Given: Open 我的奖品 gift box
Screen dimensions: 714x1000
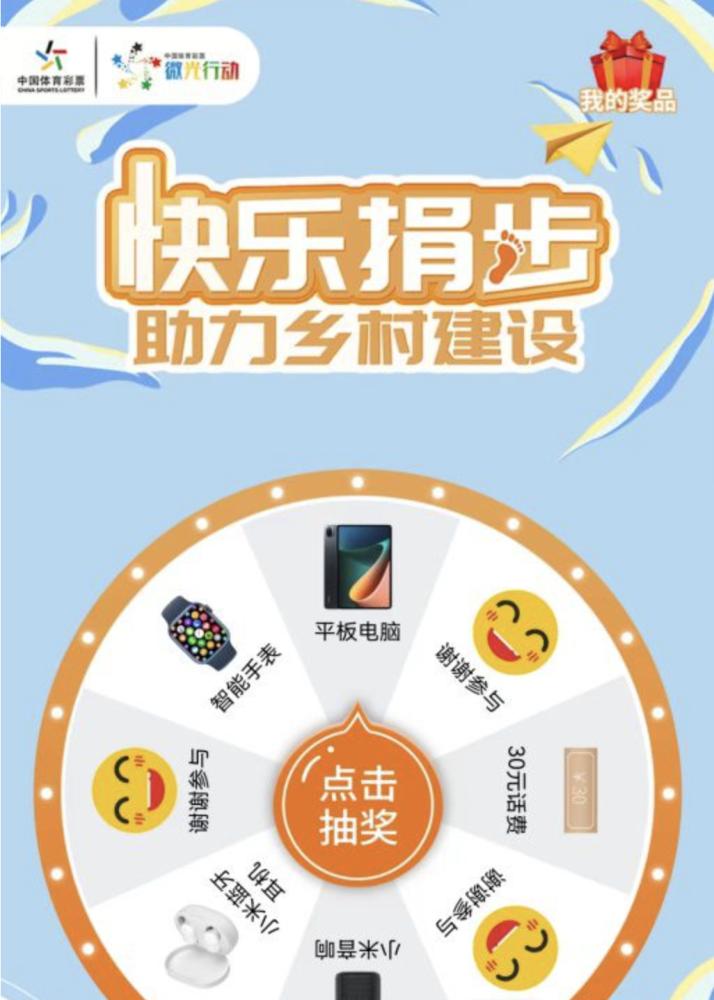Looking at the screenshot, I should point(628,75).
